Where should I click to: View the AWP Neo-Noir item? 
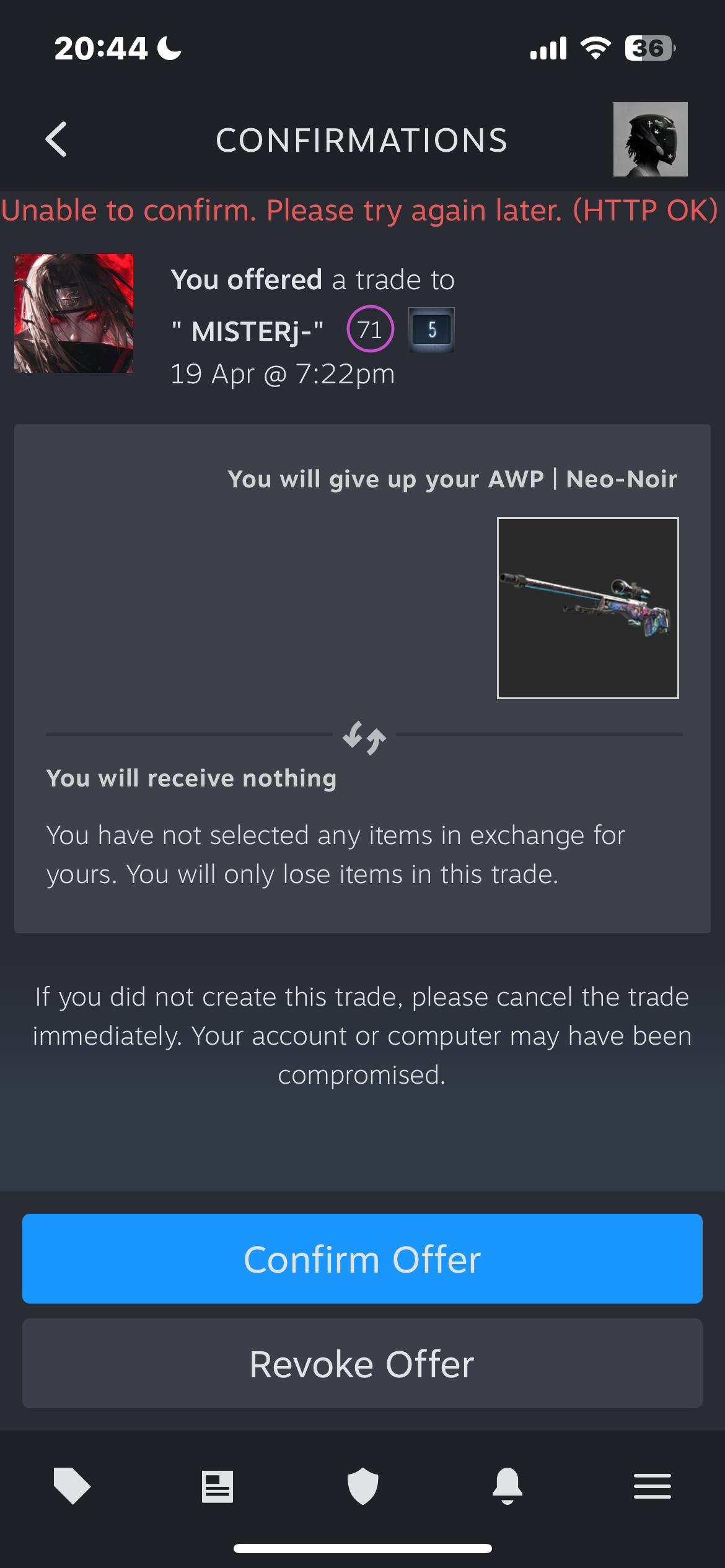[x=587, y=608]
